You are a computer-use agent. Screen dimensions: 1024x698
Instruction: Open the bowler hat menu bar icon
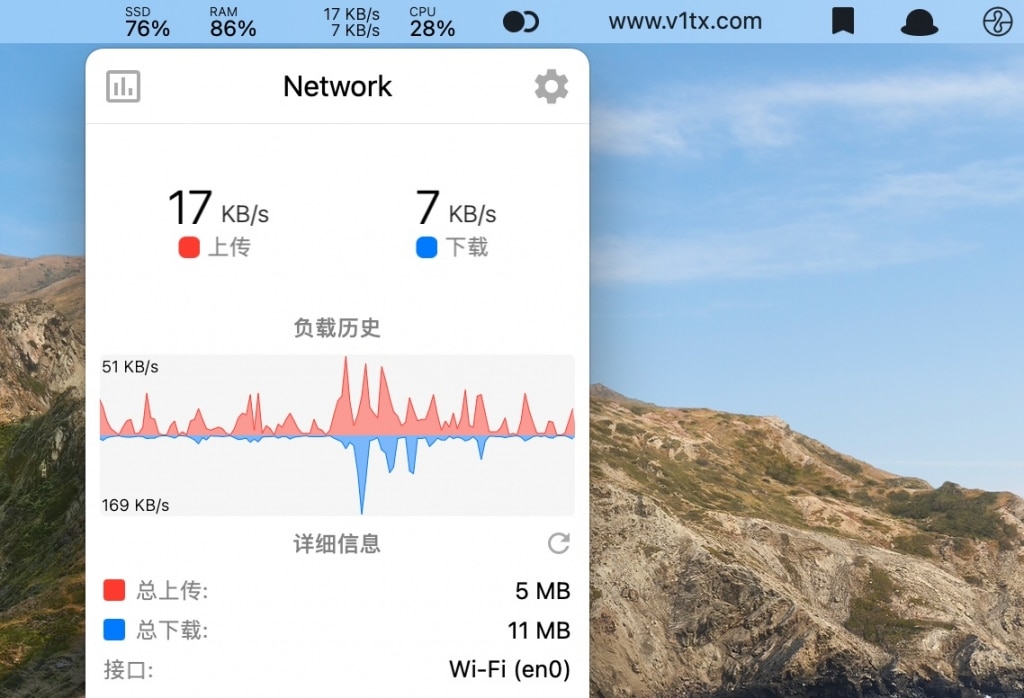click(x=919, y=22)
